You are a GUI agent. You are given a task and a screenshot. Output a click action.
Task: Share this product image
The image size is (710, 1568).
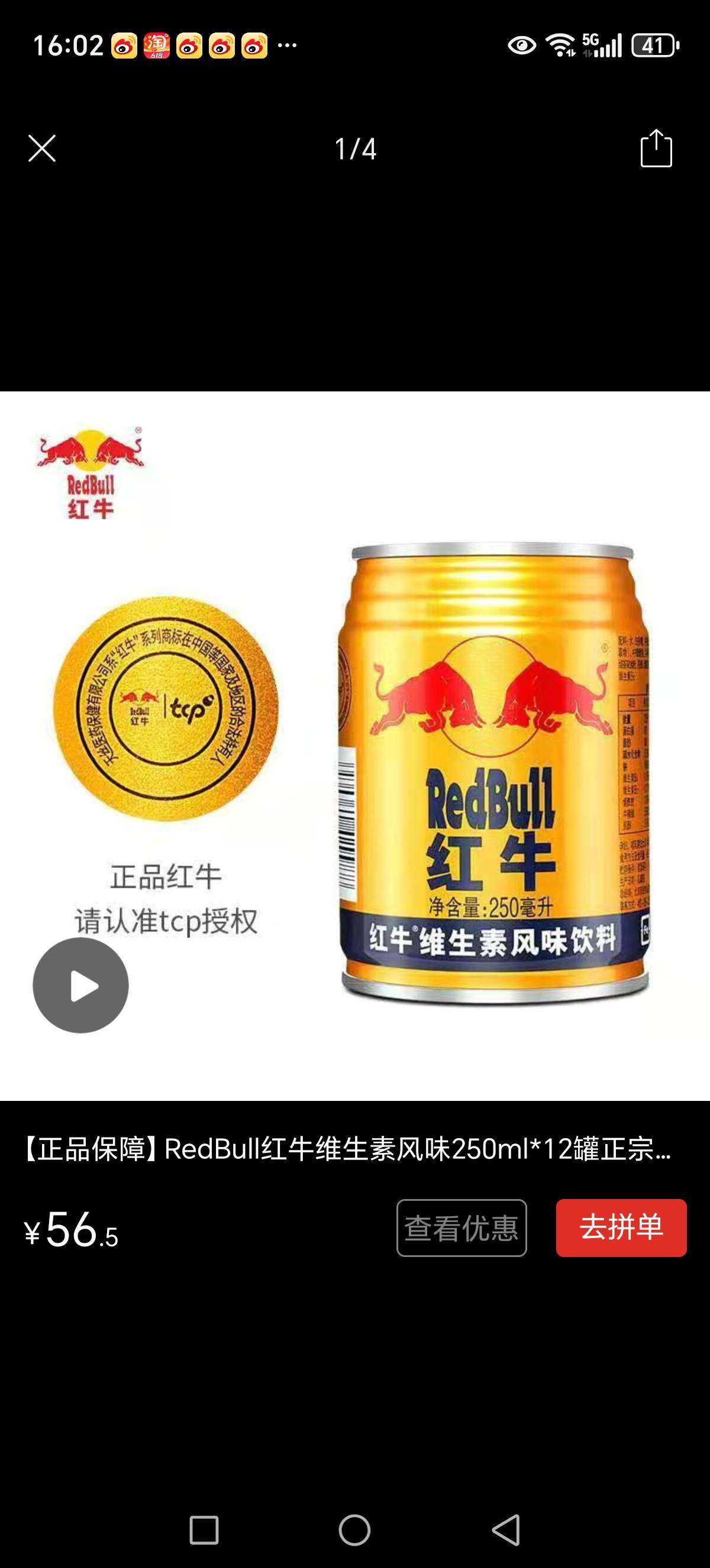pyautogui.click(x=656, y=148)
